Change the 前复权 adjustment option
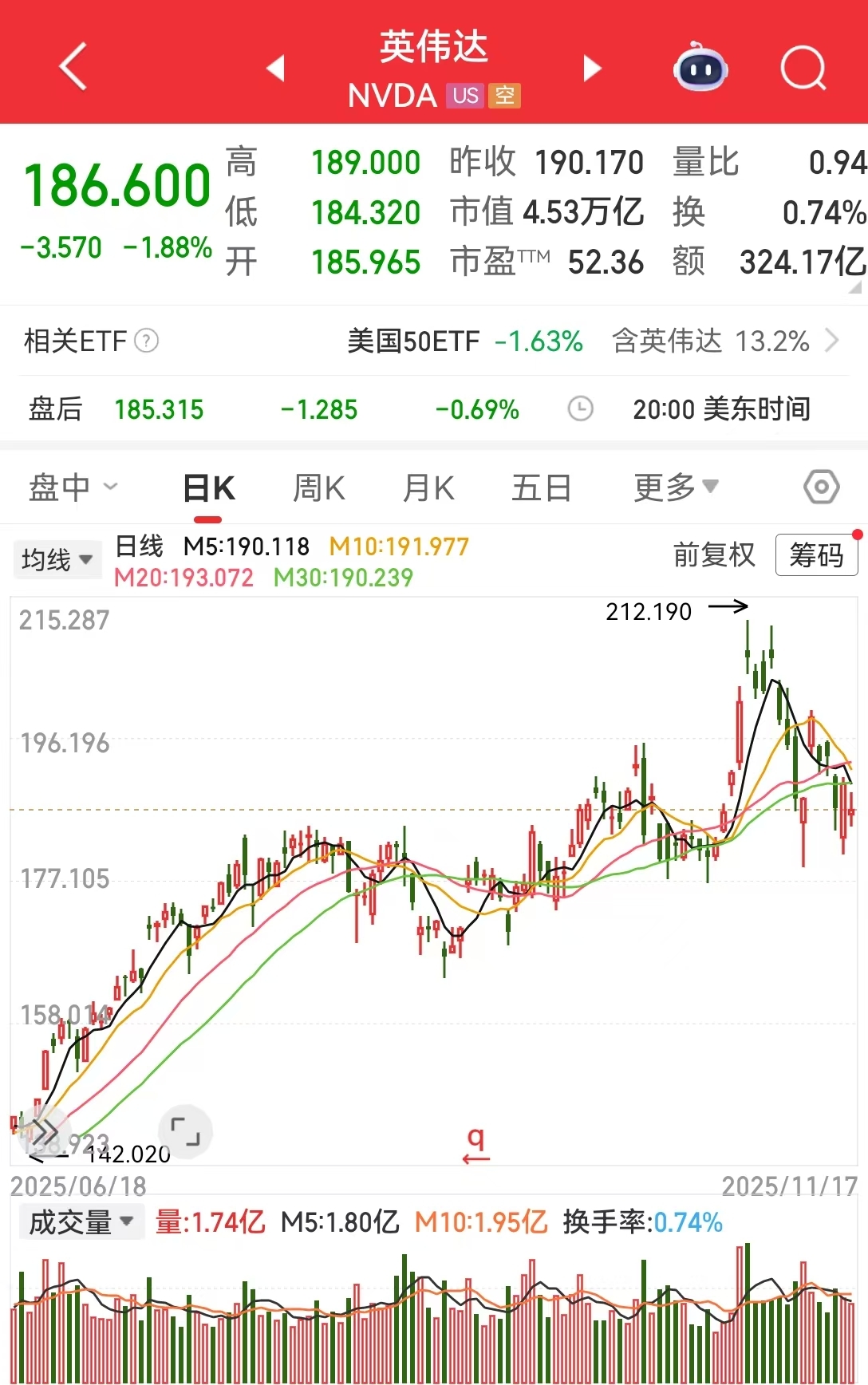The image size is (868, 1385). click(x=713, y=554)
